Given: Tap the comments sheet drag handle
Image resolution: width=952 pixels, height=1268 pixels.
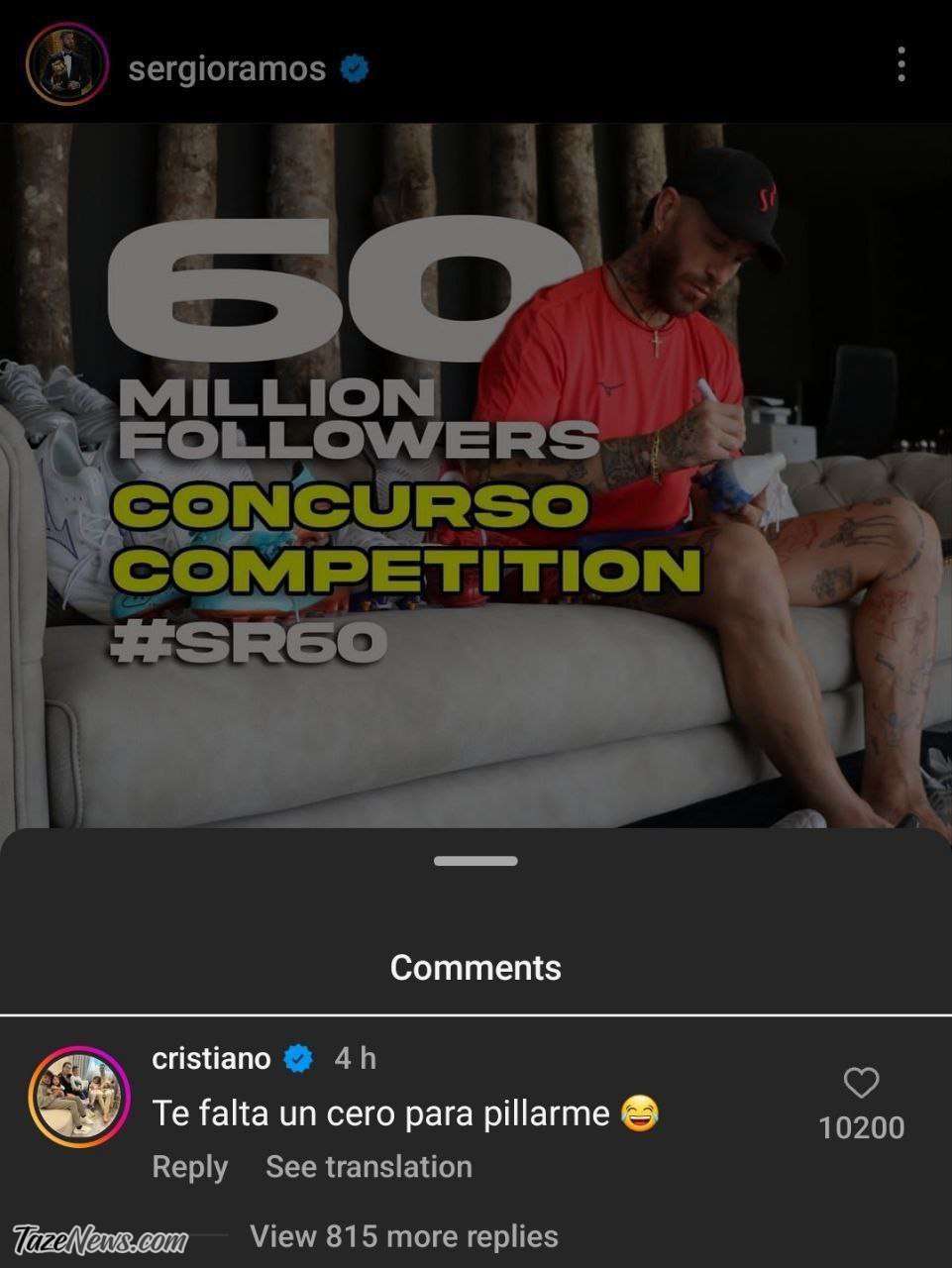Looking at the screenshot, I should pyautogui.click(x=476, y=861).
